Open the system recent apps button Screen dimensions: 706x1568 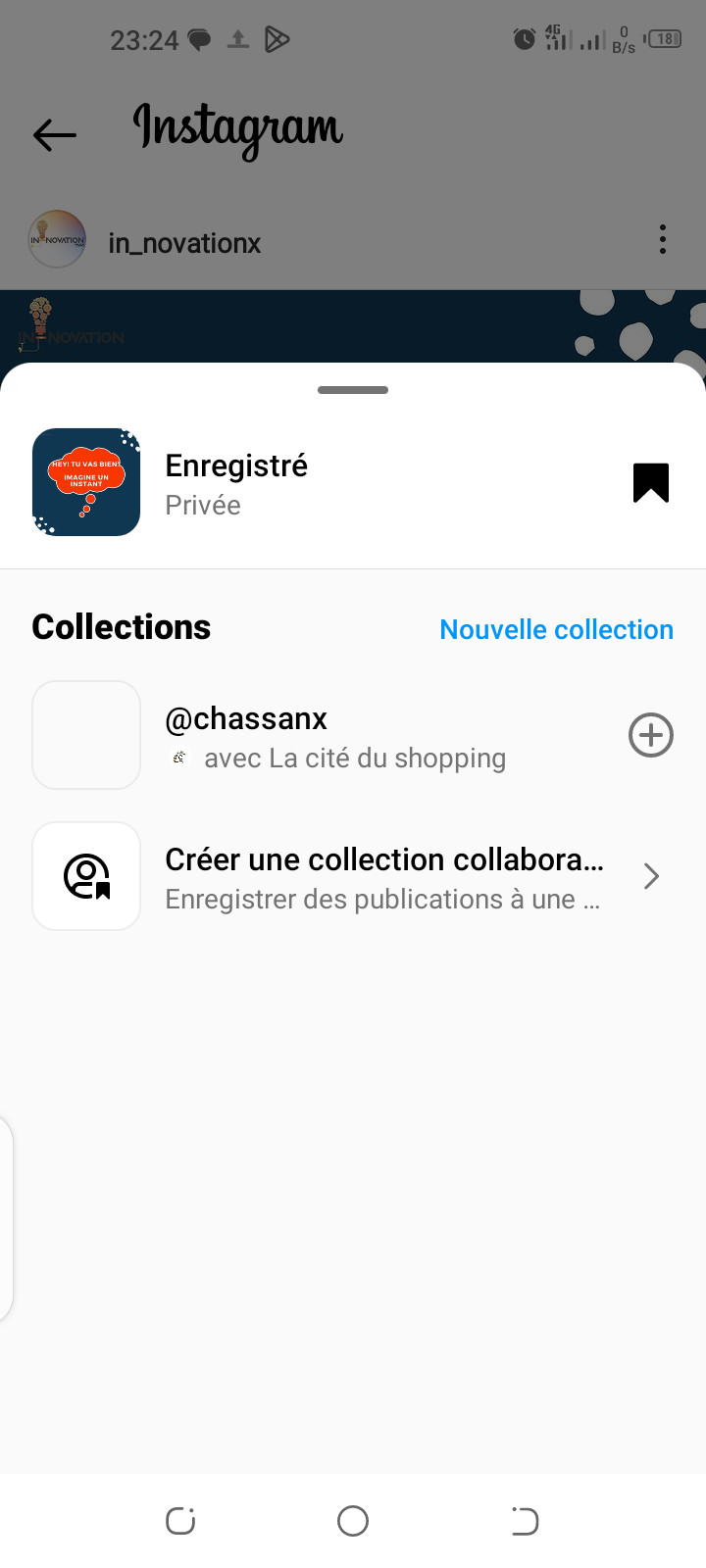(180, 1521)
